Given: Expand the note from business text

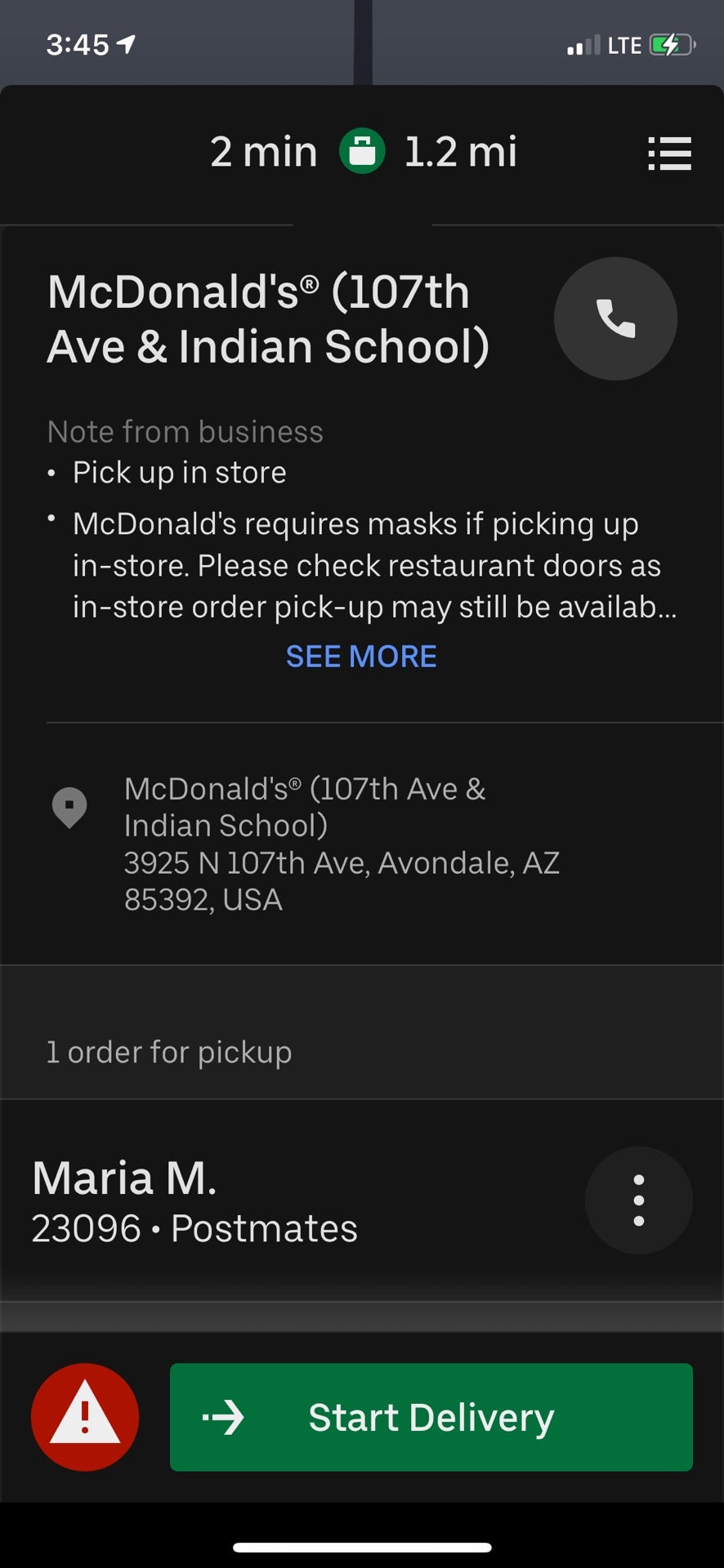Looking at the screenshot, I should coord(360,656).
